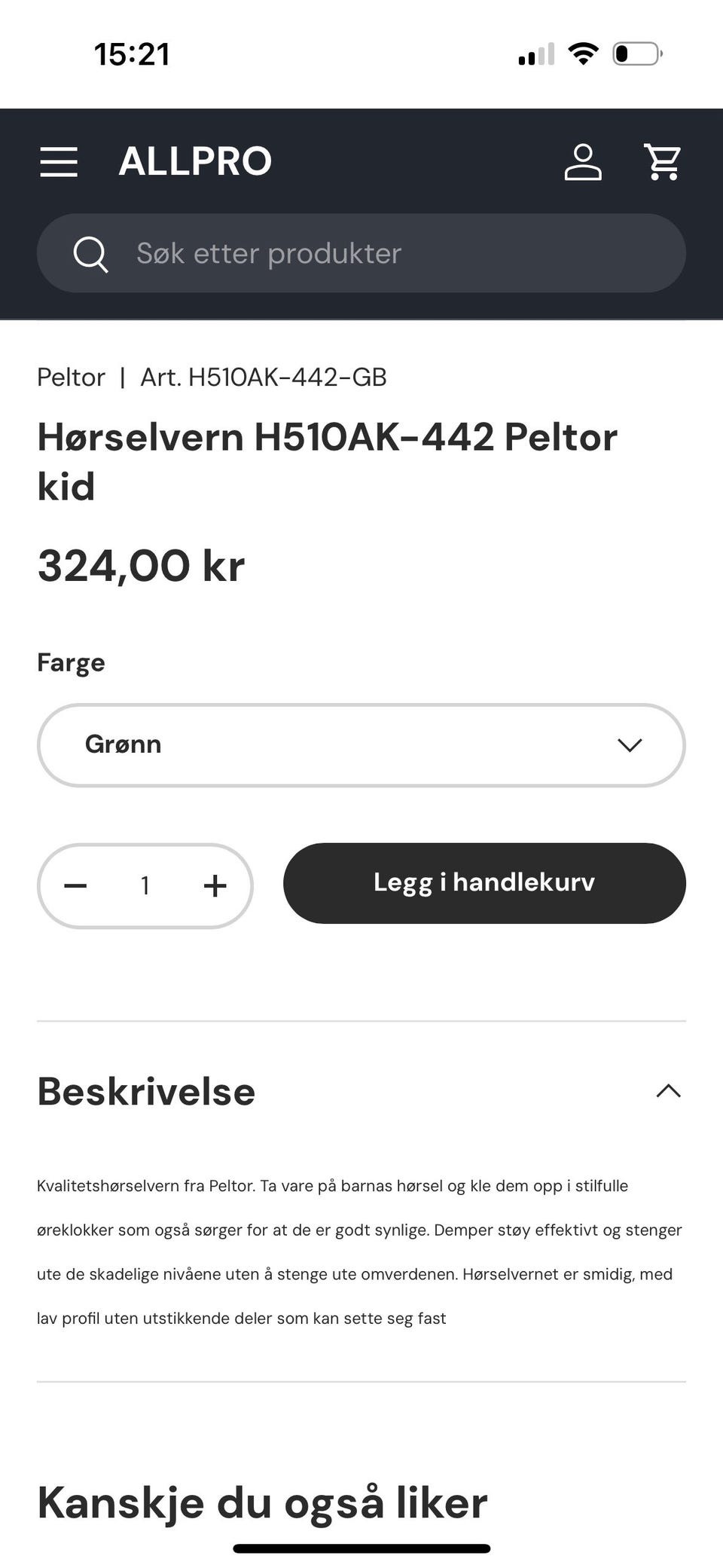The height and width of the screenshot is (1568, 723).
Task: Open the Farge dropdown showing Grønn
Action: 361,745
